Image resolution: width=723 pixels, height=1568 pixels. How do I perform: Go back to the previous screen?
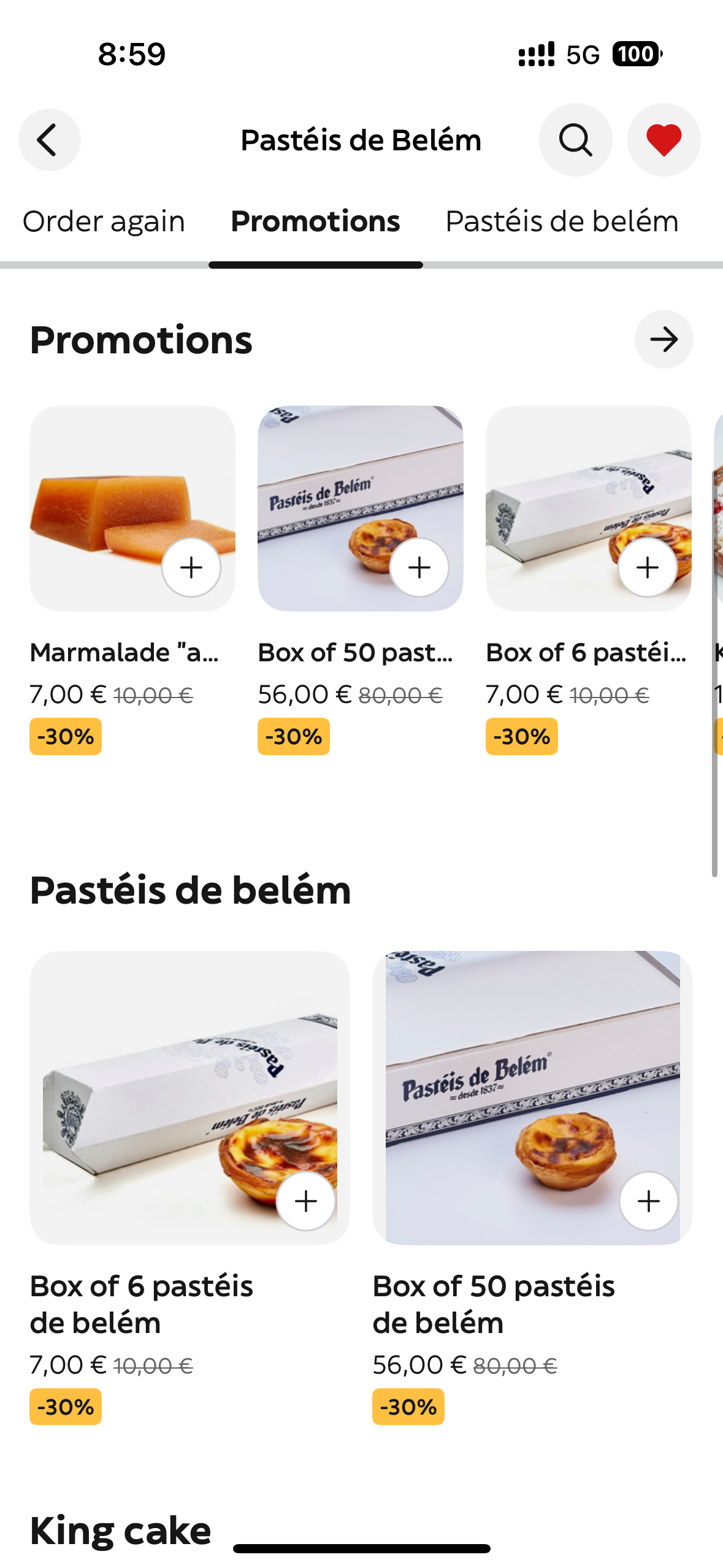(x=49, y=140)
